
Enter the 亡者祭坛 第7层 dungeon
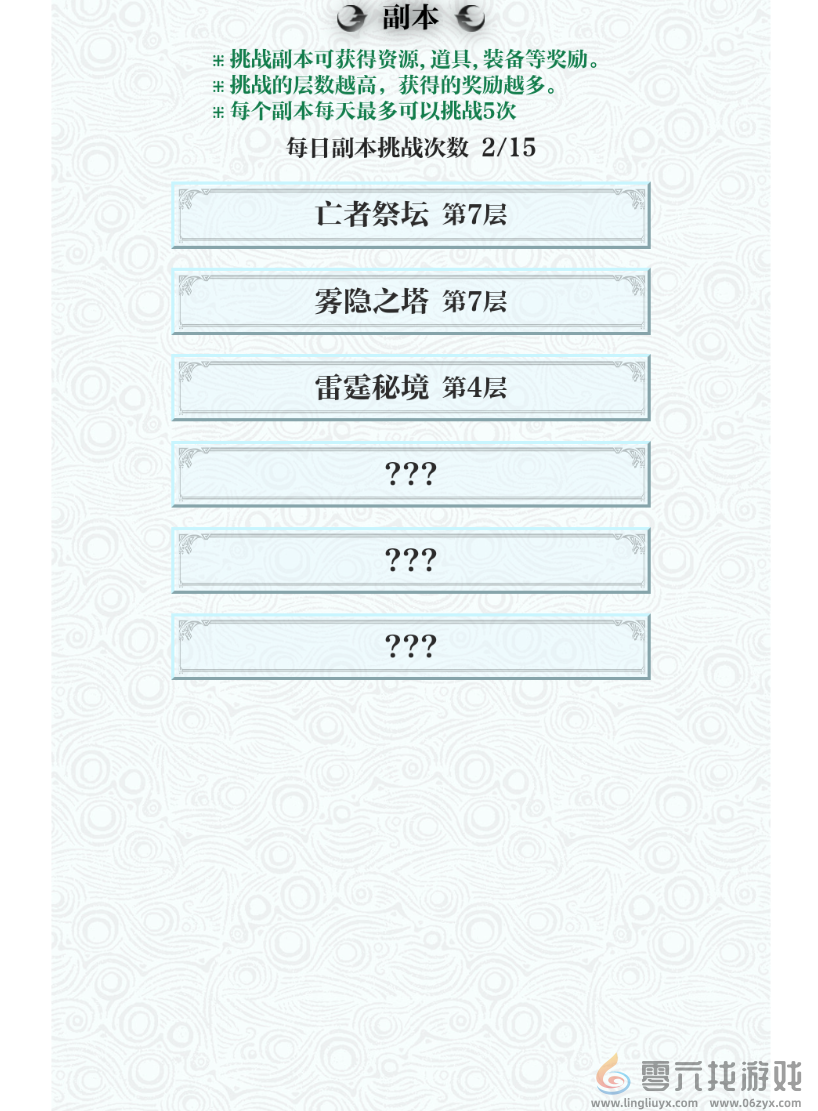pos(410,214)
